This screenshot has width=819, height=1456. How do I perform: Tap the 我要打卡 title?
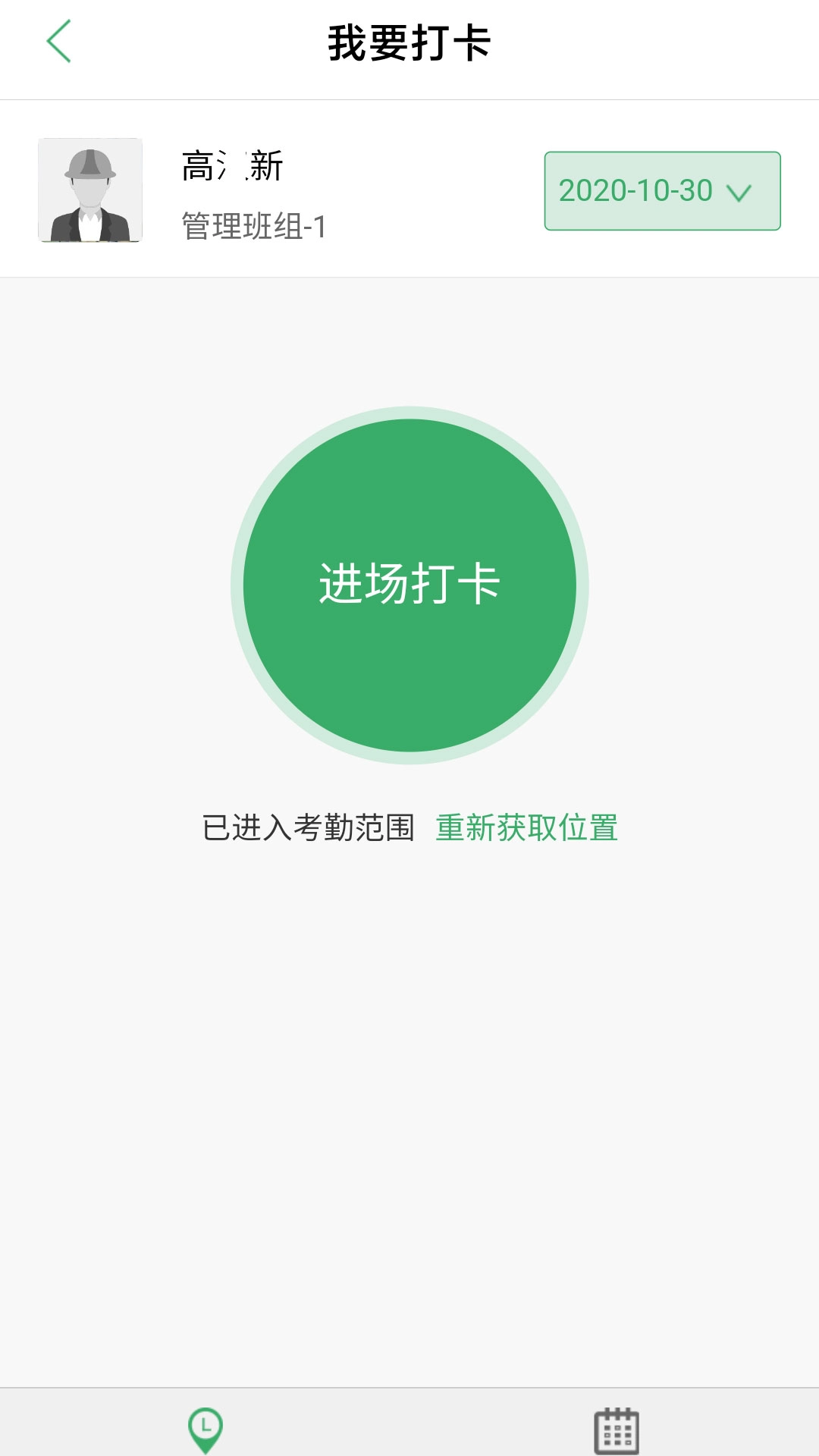click(409, 43)
